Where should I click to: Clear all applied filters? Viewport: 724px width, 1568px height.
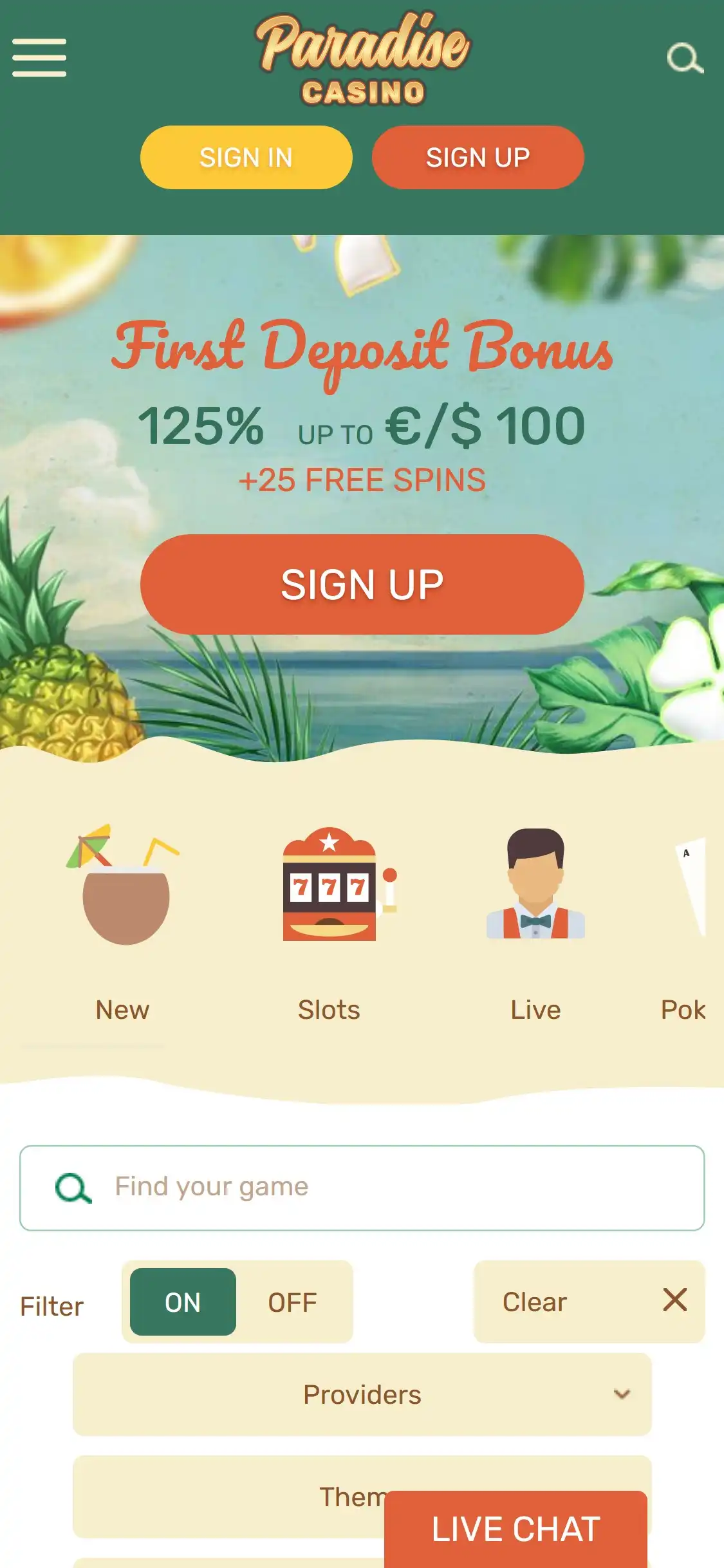(x=589, y=1302)
